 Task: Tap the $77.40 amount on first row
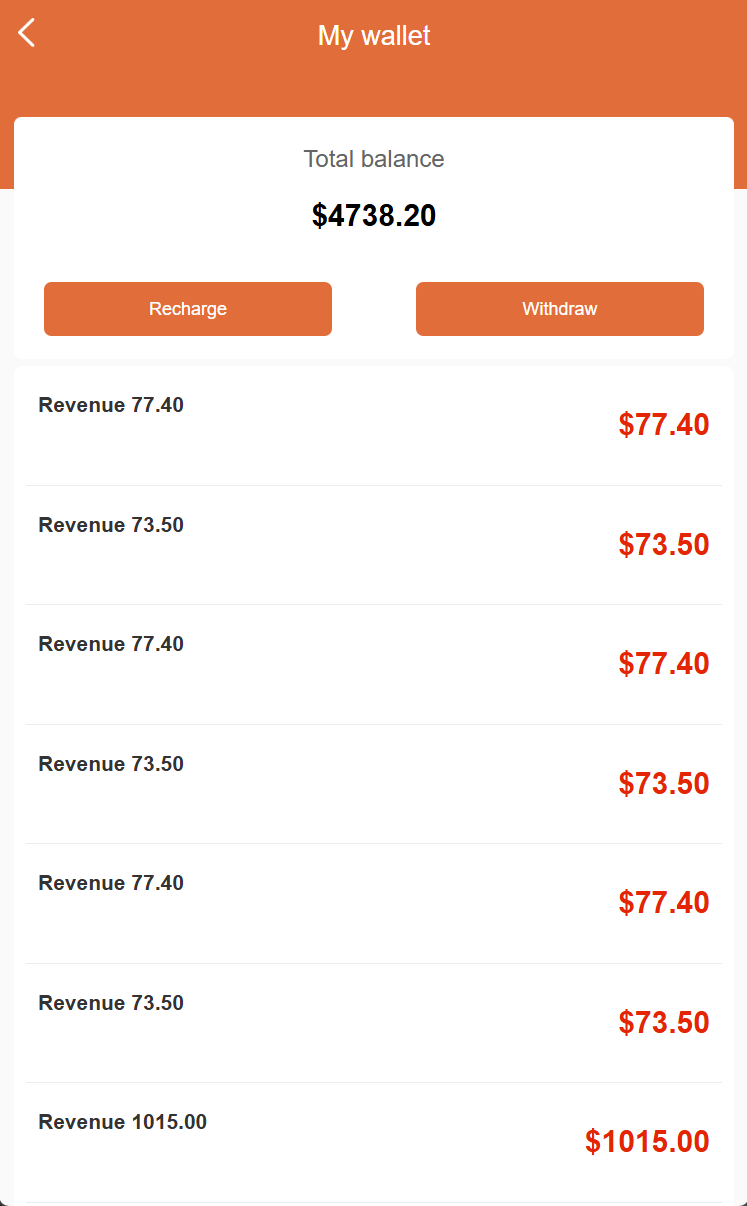[663, 425]
